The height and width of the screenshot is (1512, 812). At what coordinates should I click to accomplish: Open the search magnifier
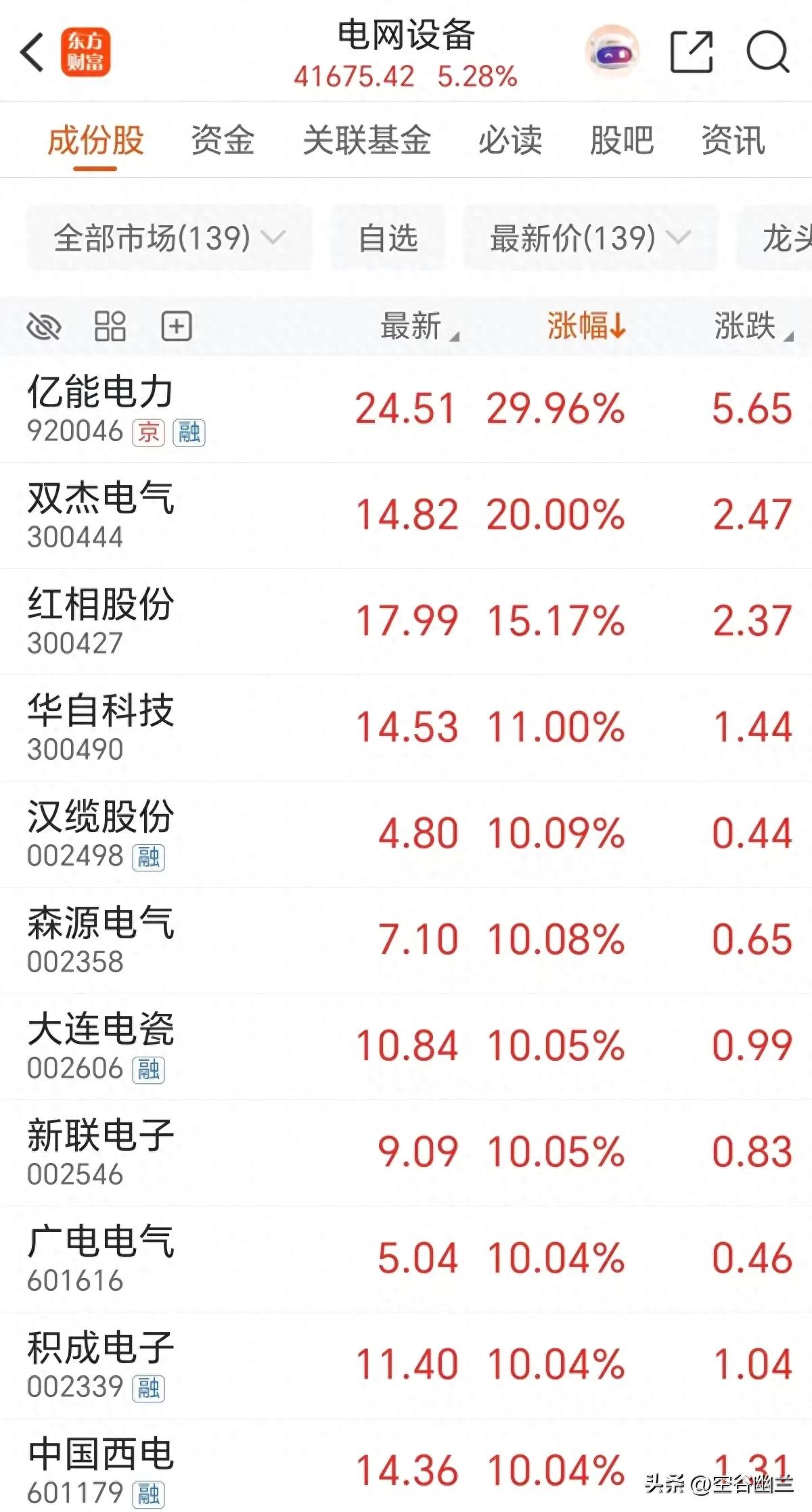(767, 52)
